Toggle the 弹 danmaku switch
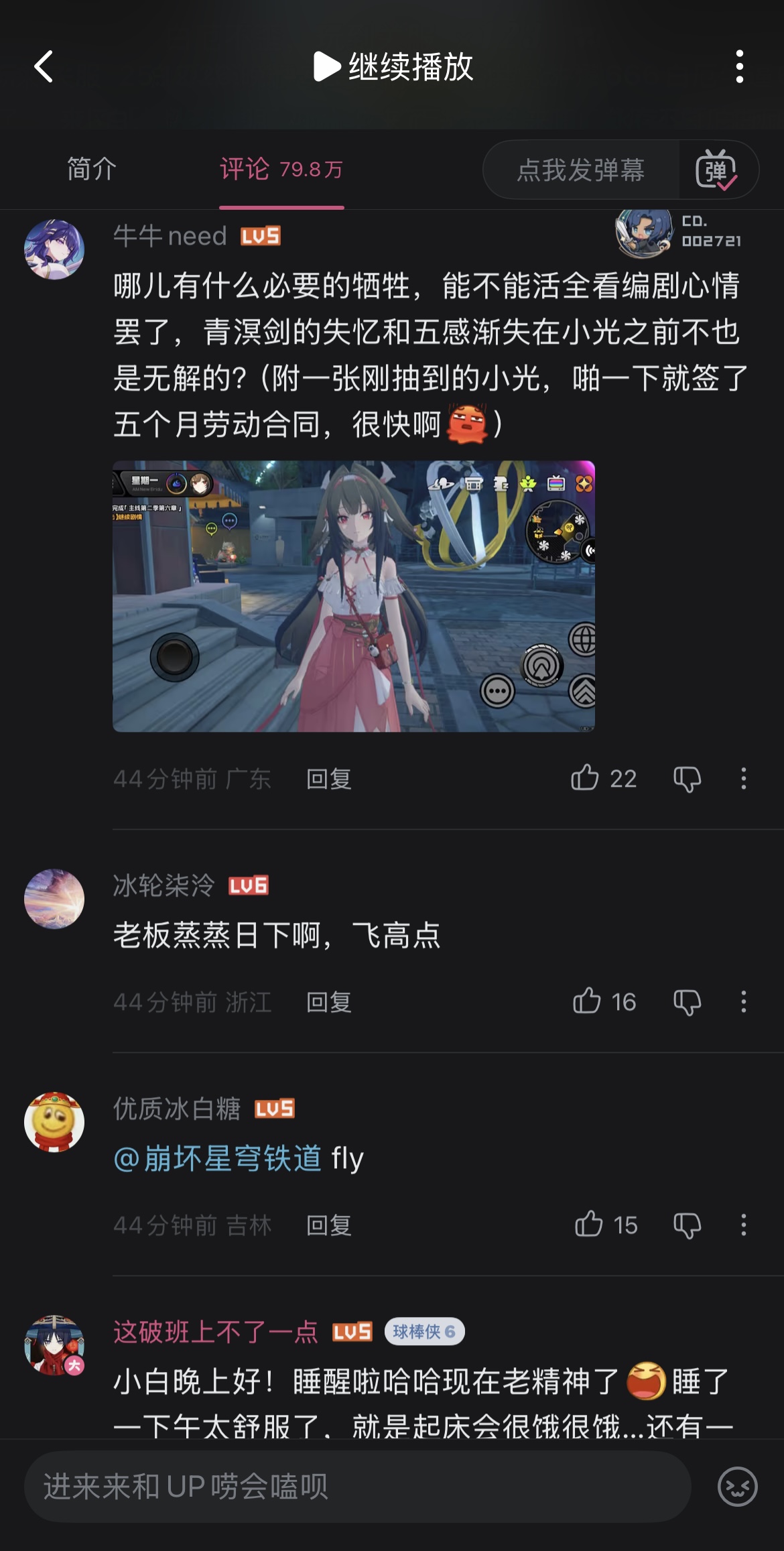This screenshot has width=784, height=1551. tap(716, 170)
